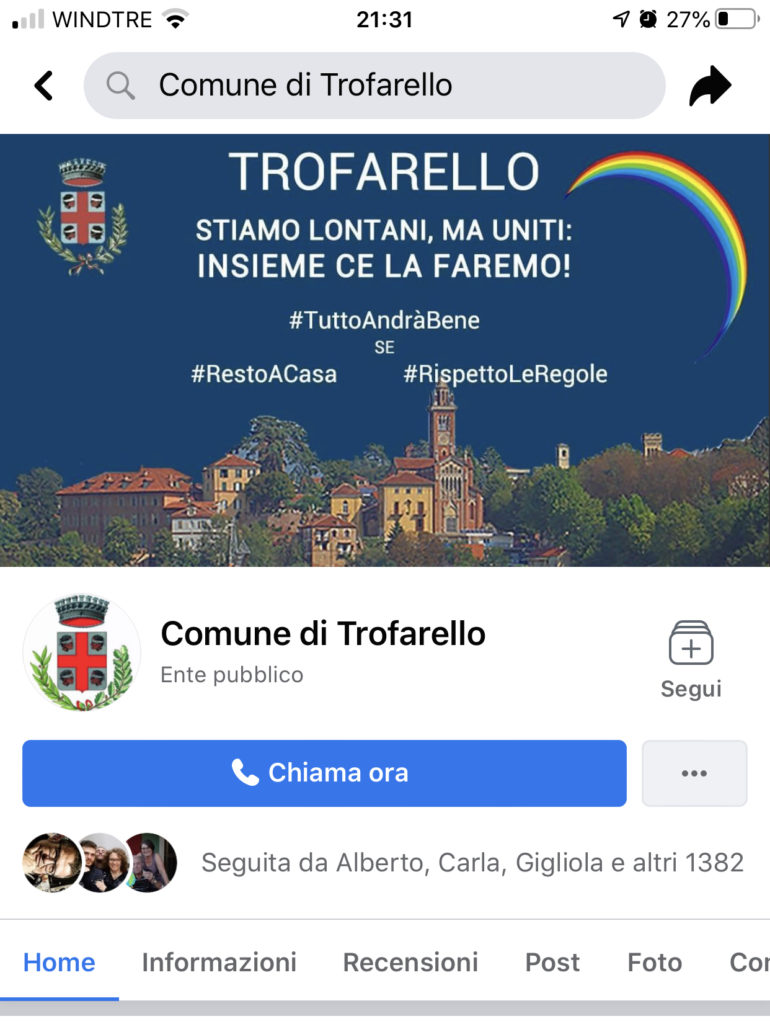Show the Foto tab
Viewport: 770px width, 1024px height.
tap(654, 962)
